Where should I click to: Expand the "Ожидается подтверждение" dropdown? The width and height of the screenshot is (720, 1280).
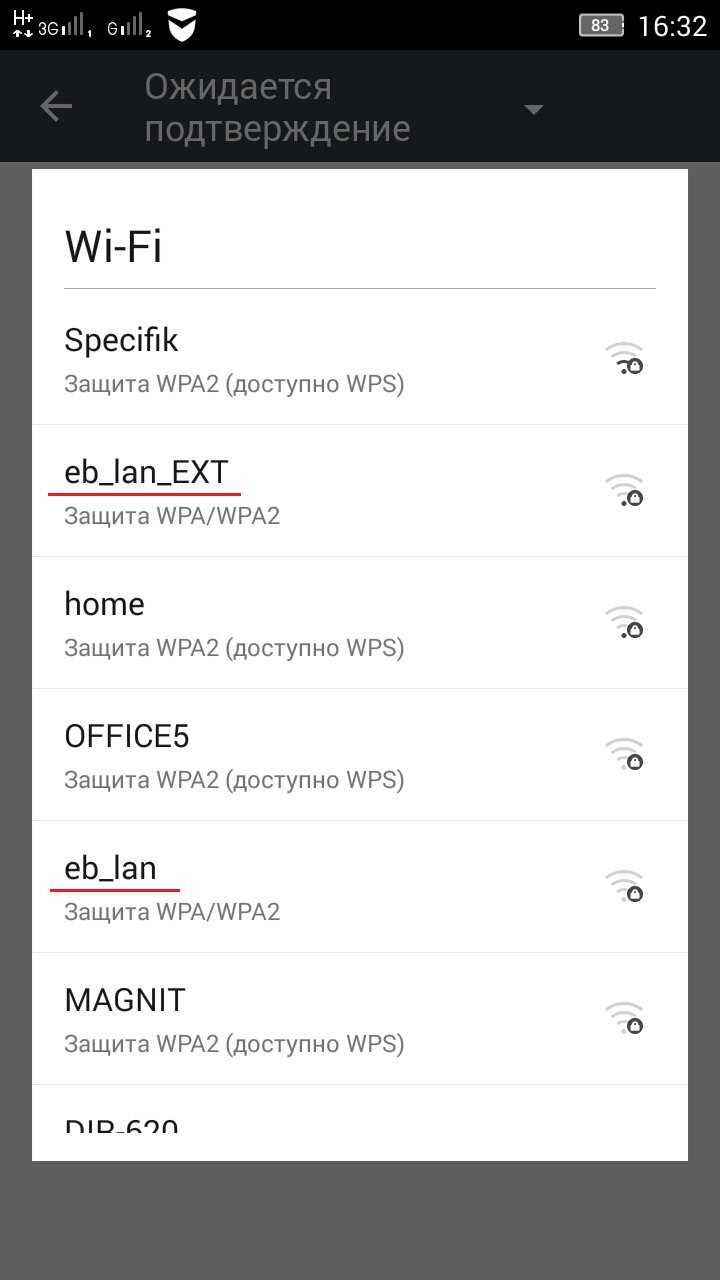[x=534, y=109]
